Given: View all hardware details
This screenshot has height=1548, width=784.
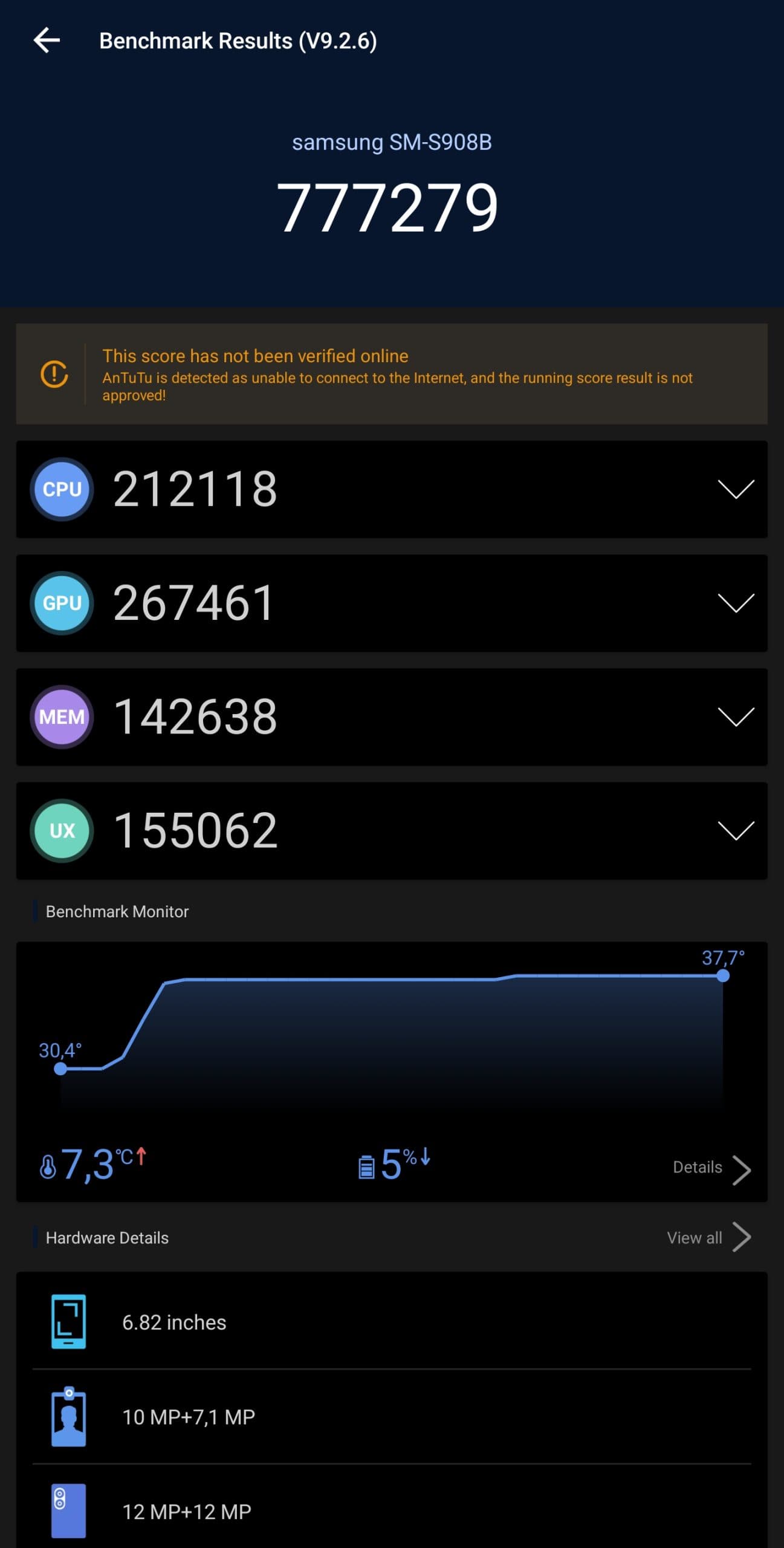Looking at the screenshot, I should pos(708,1238).
